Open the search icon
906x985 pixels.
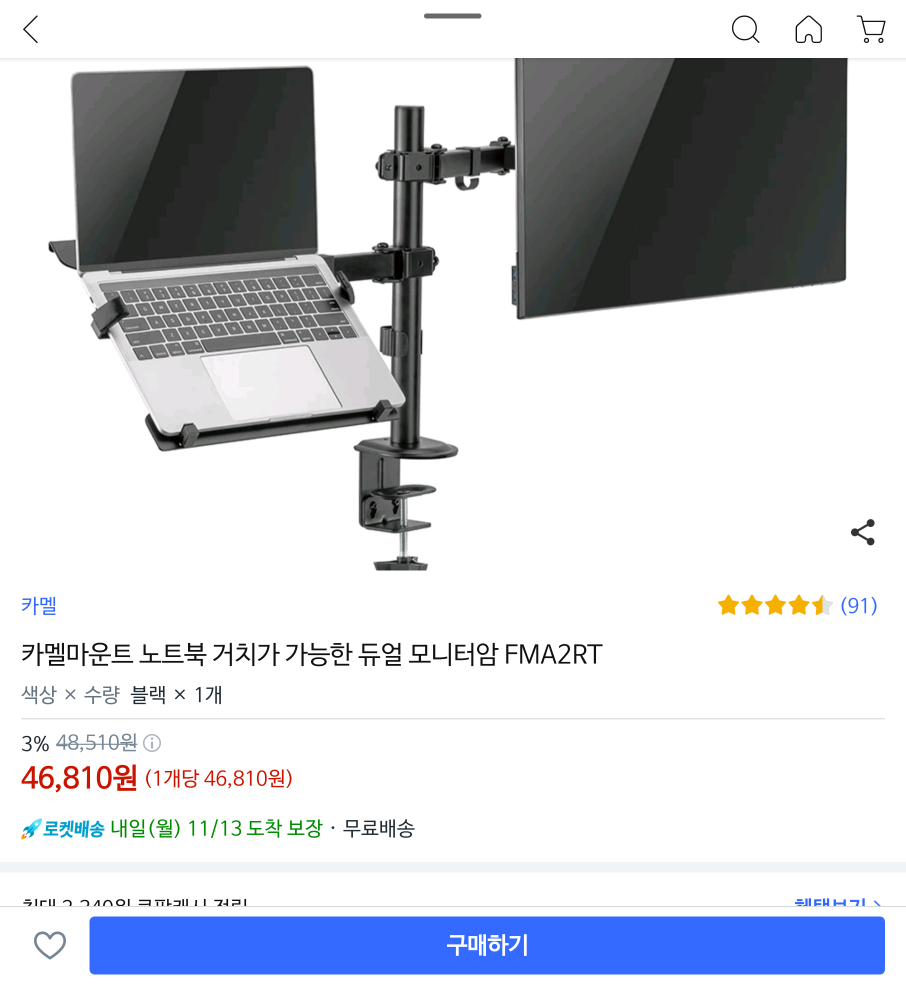(745, 29)
